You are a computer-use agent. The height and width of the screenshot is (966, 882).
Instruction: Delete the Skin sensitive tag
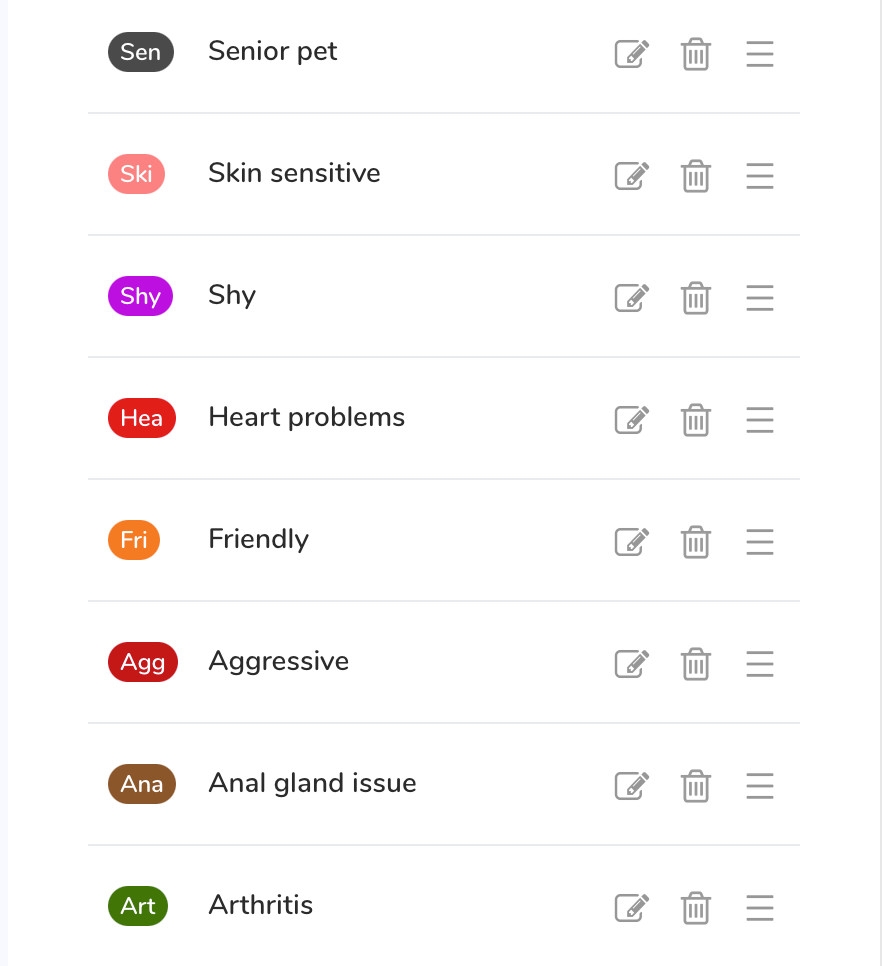[x=695, y=176]
